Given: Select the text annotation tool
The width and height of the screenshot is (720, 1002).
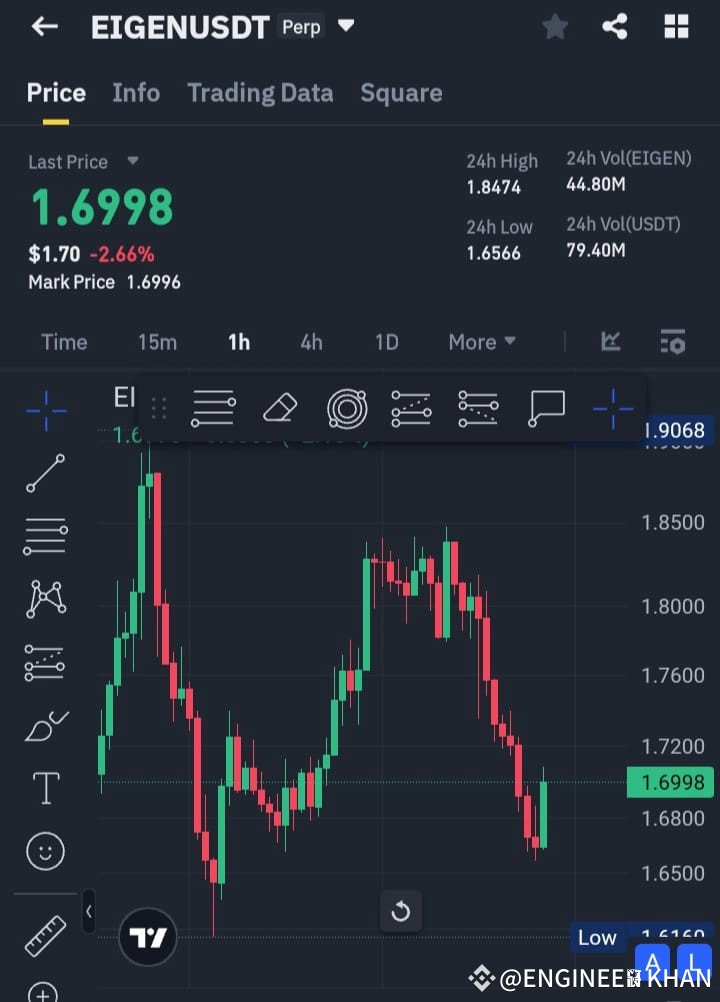Looking at the screenshot, I should click(44, 787).
